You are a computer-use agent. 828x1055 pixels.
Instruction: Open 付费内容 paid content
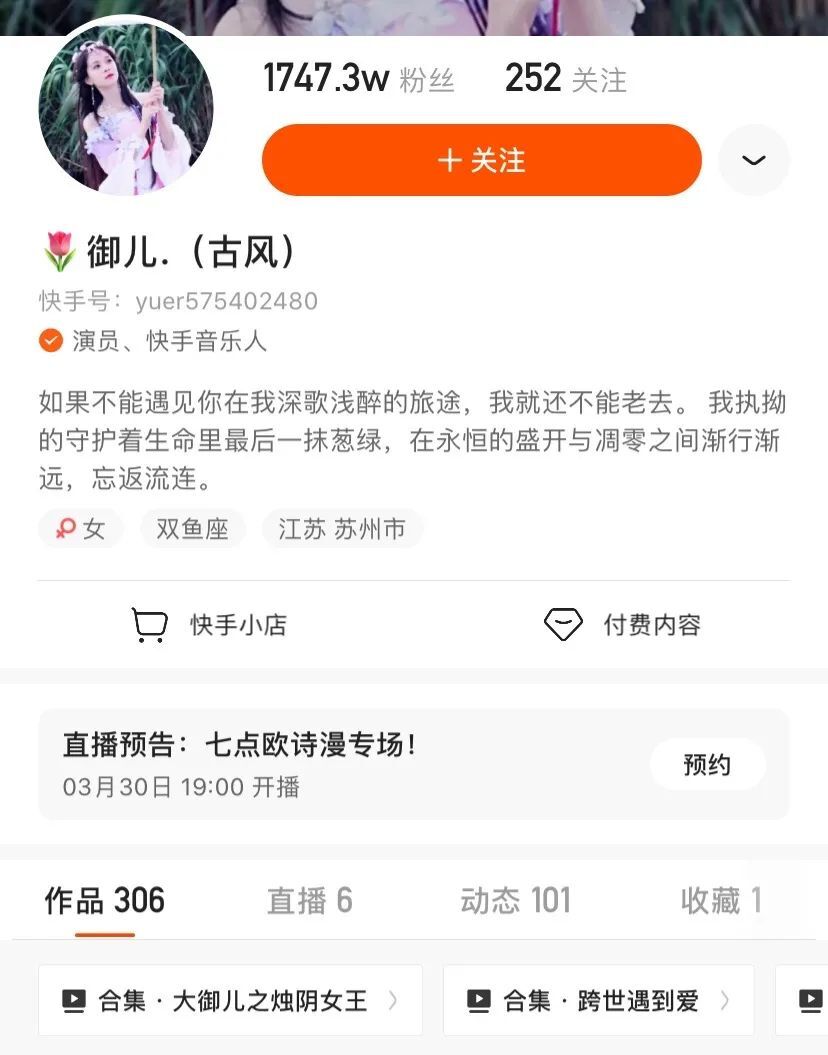click(x=622, y=625)
